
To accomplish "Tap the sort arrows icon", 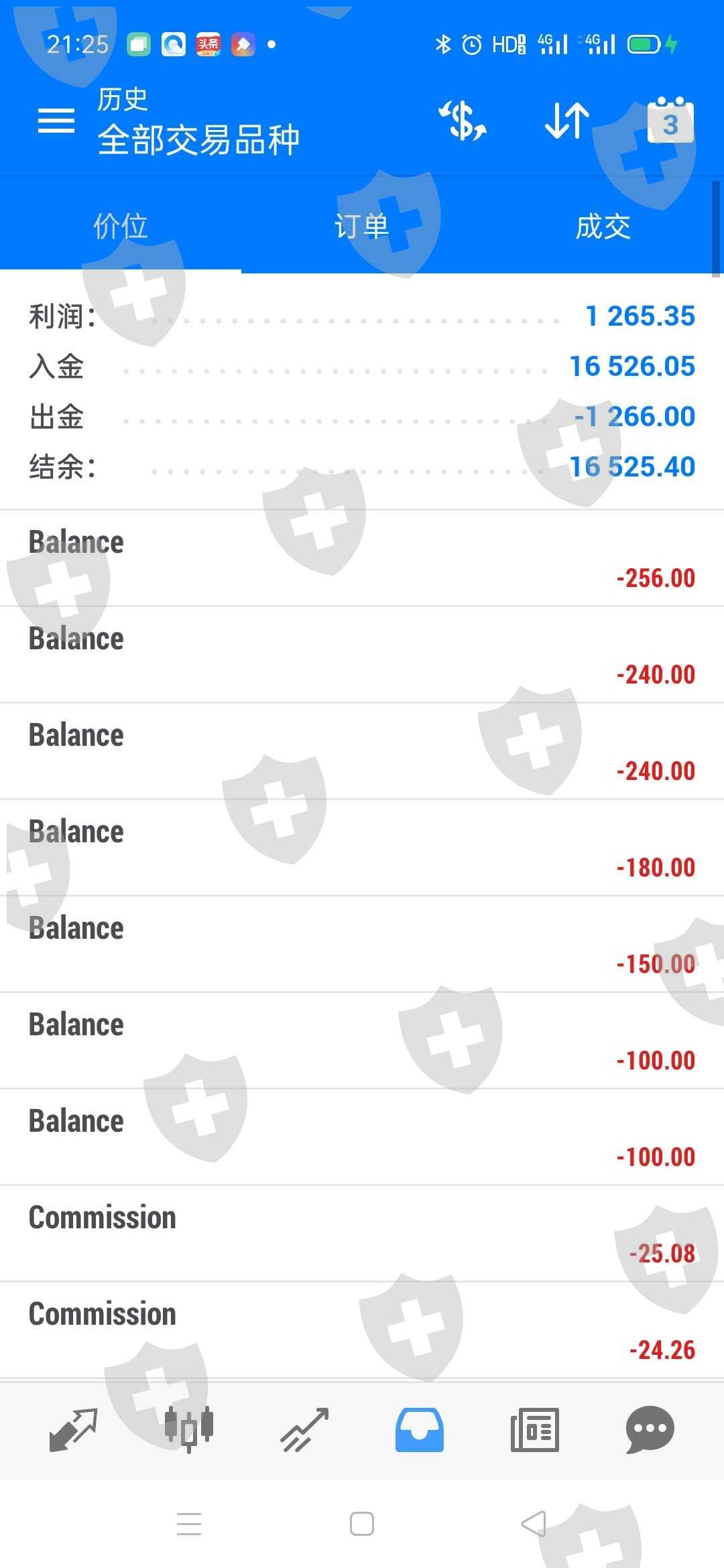I will (x=567, y=121).
